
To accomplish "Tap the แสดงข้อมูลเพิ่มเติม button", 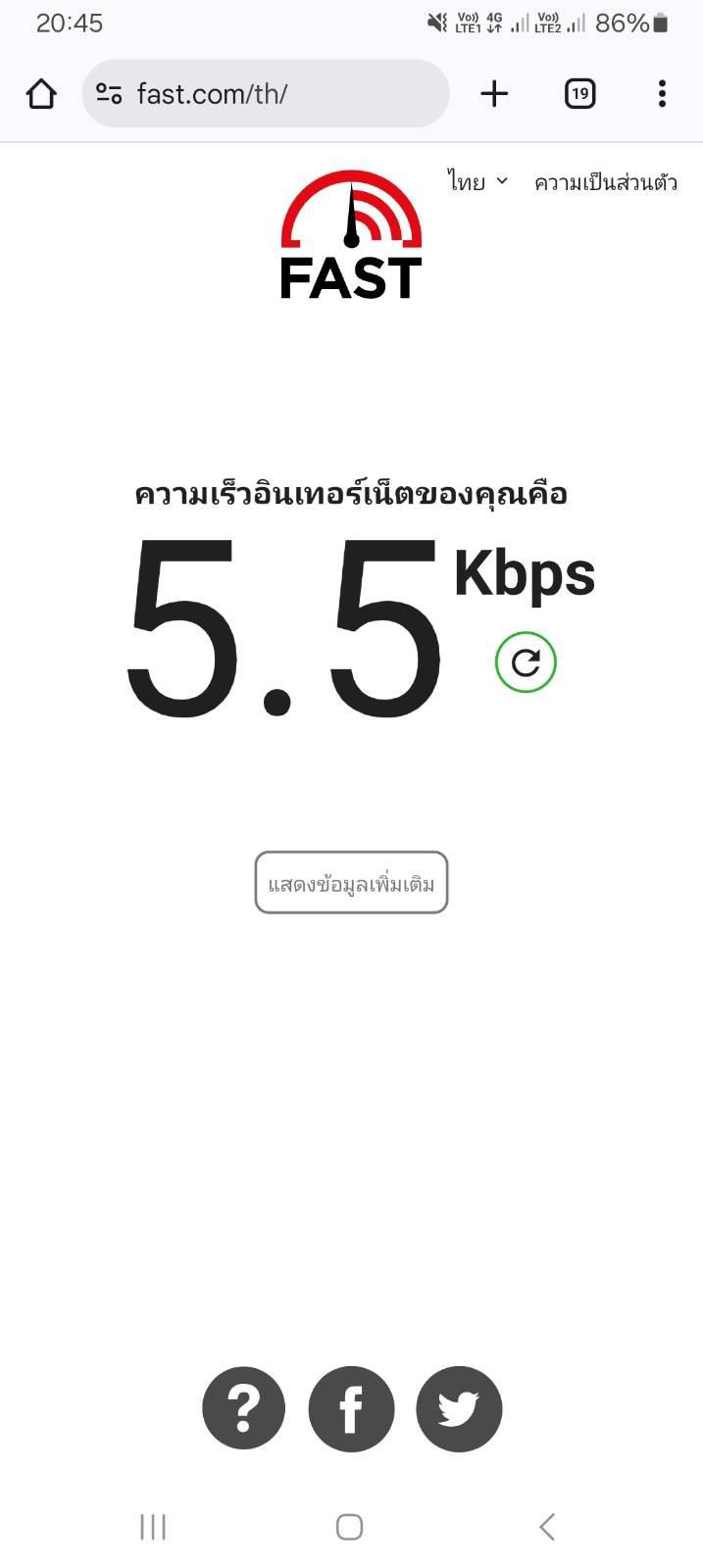I will [x=351, y=883].
